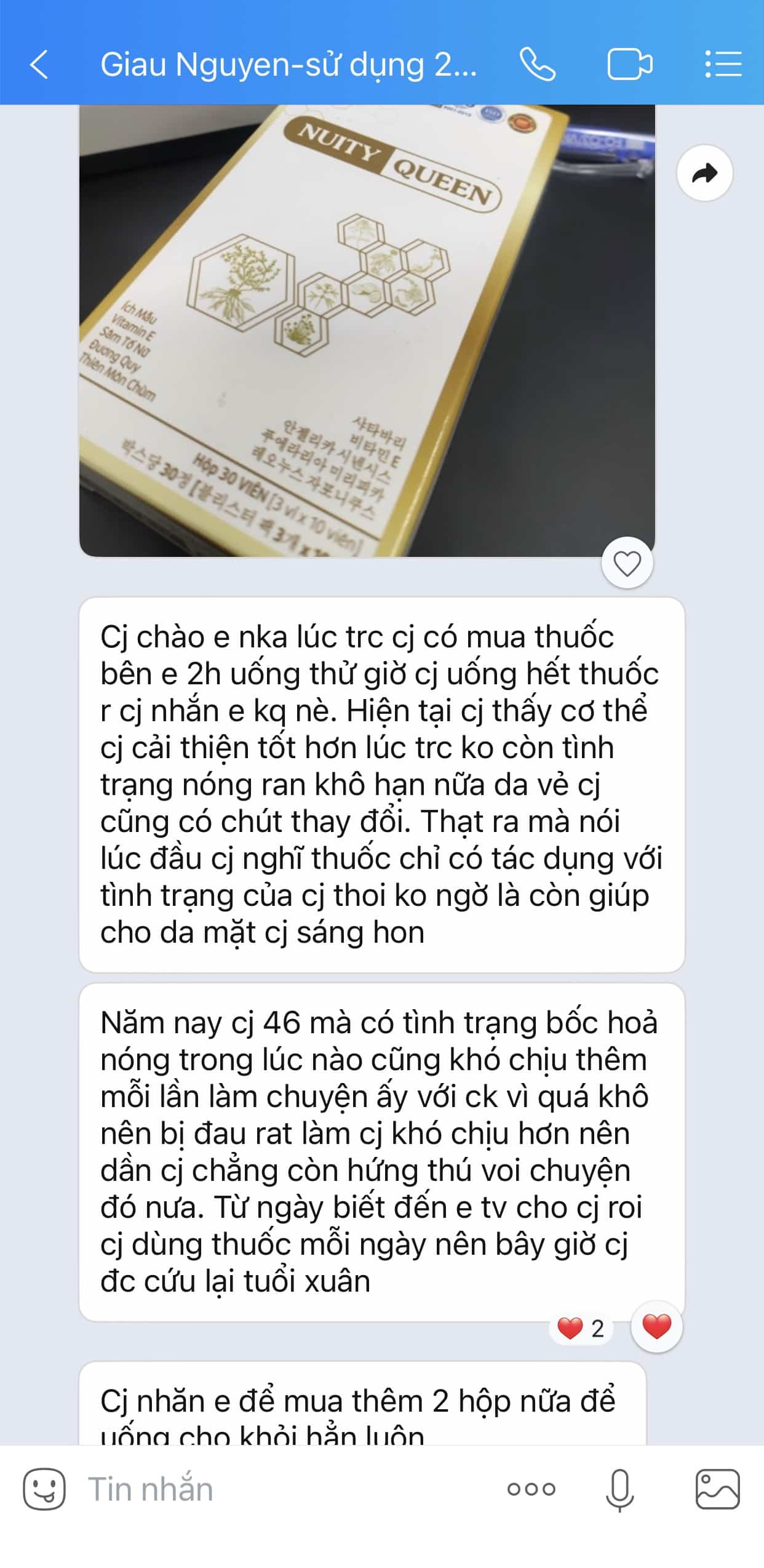764x1568 pixels.
Task: React with a heart to the photo
Action: [x=627, y=564]
